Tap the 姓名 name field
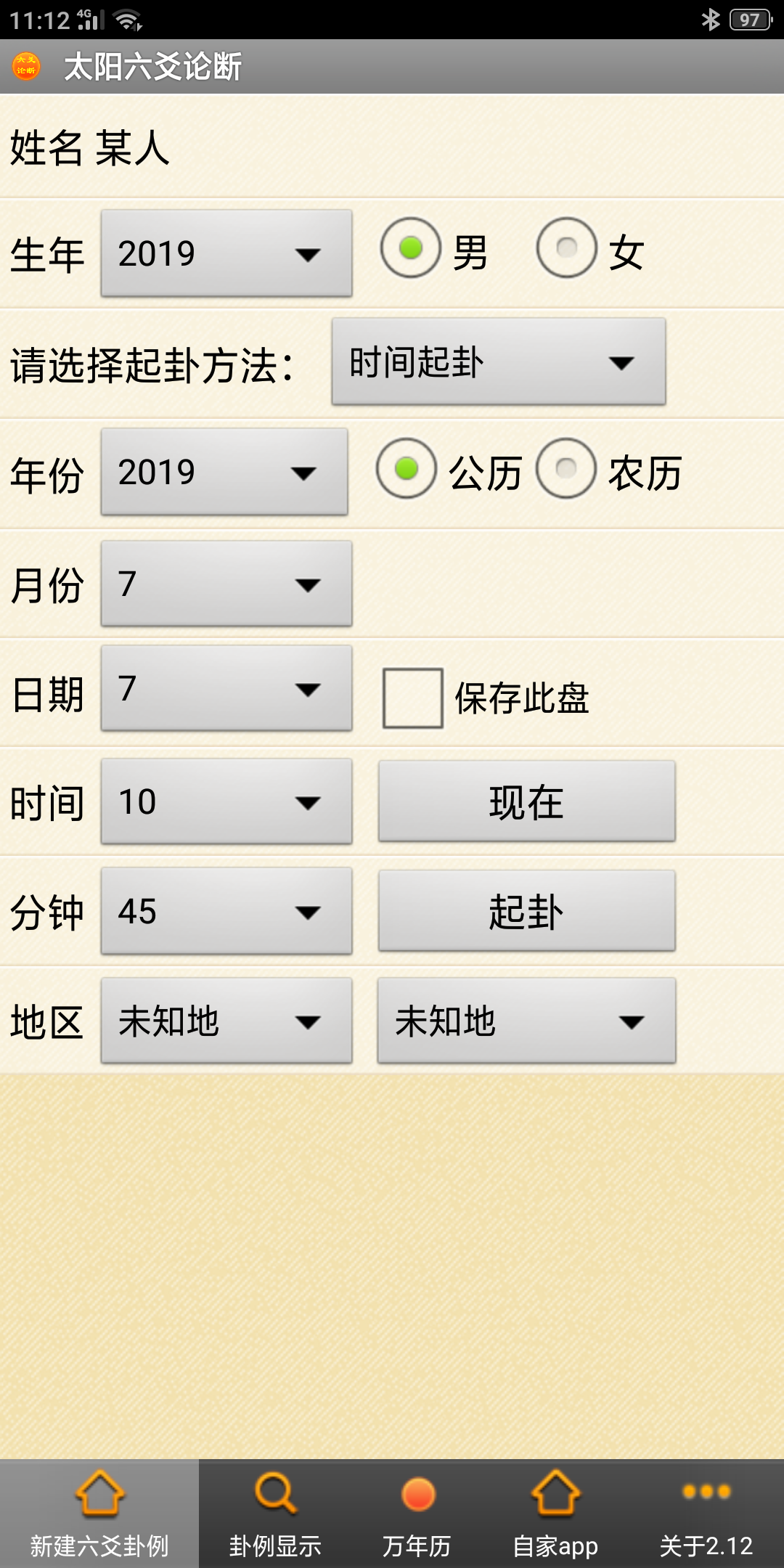 [x=392, y=148]
